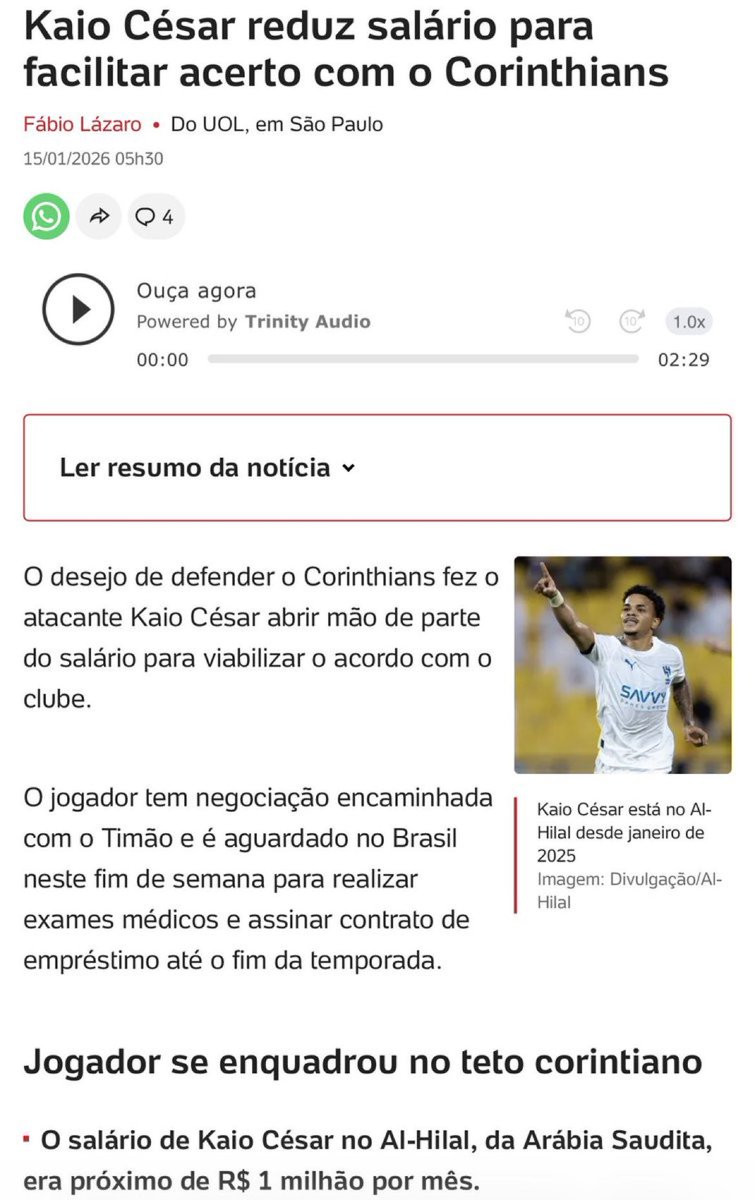Seek along the audio progress bar
The image size is (755, 1200).
click(422, 359)
